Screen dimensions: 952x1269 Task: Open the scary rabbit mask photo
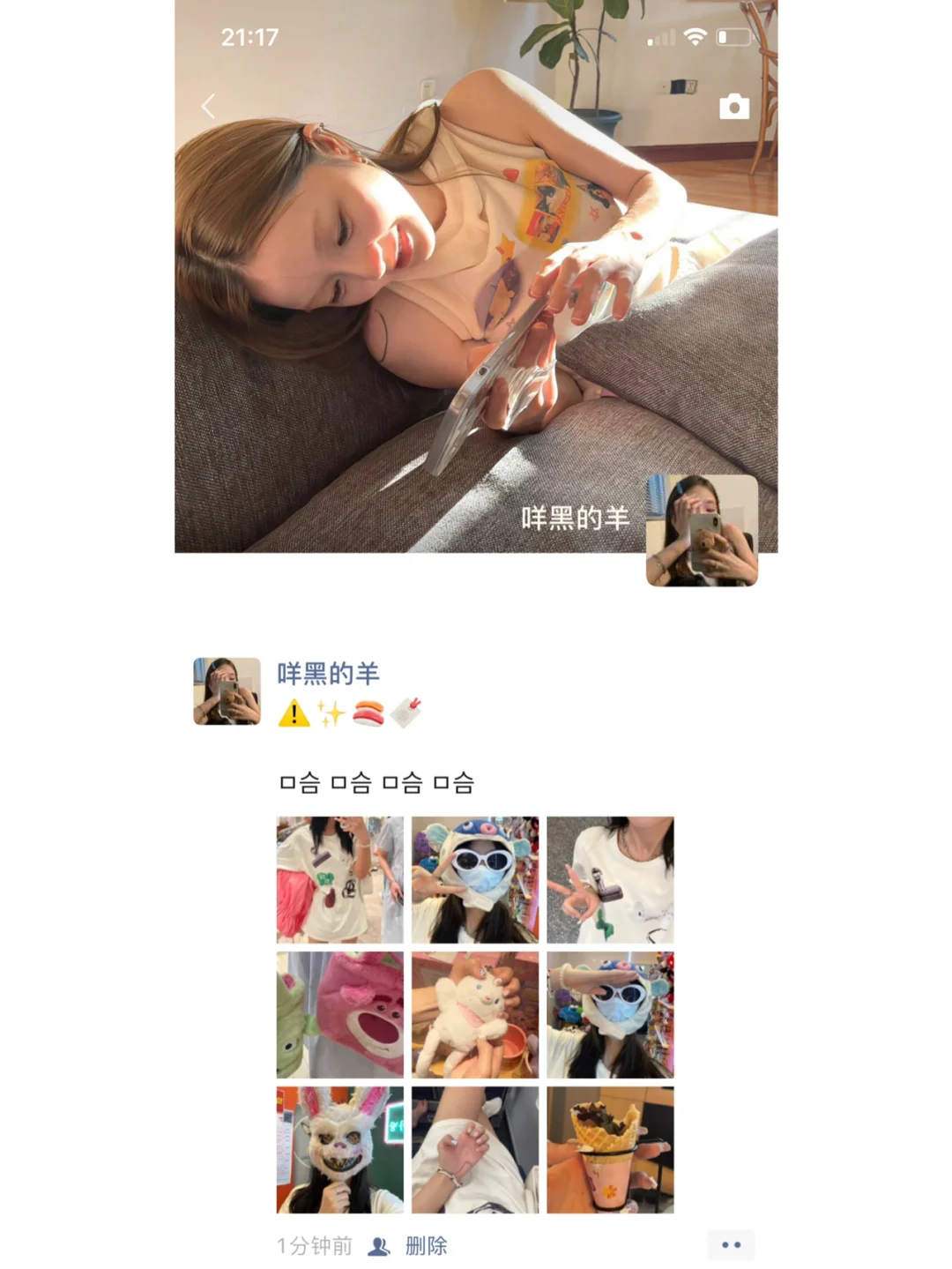pos(338,1147)
